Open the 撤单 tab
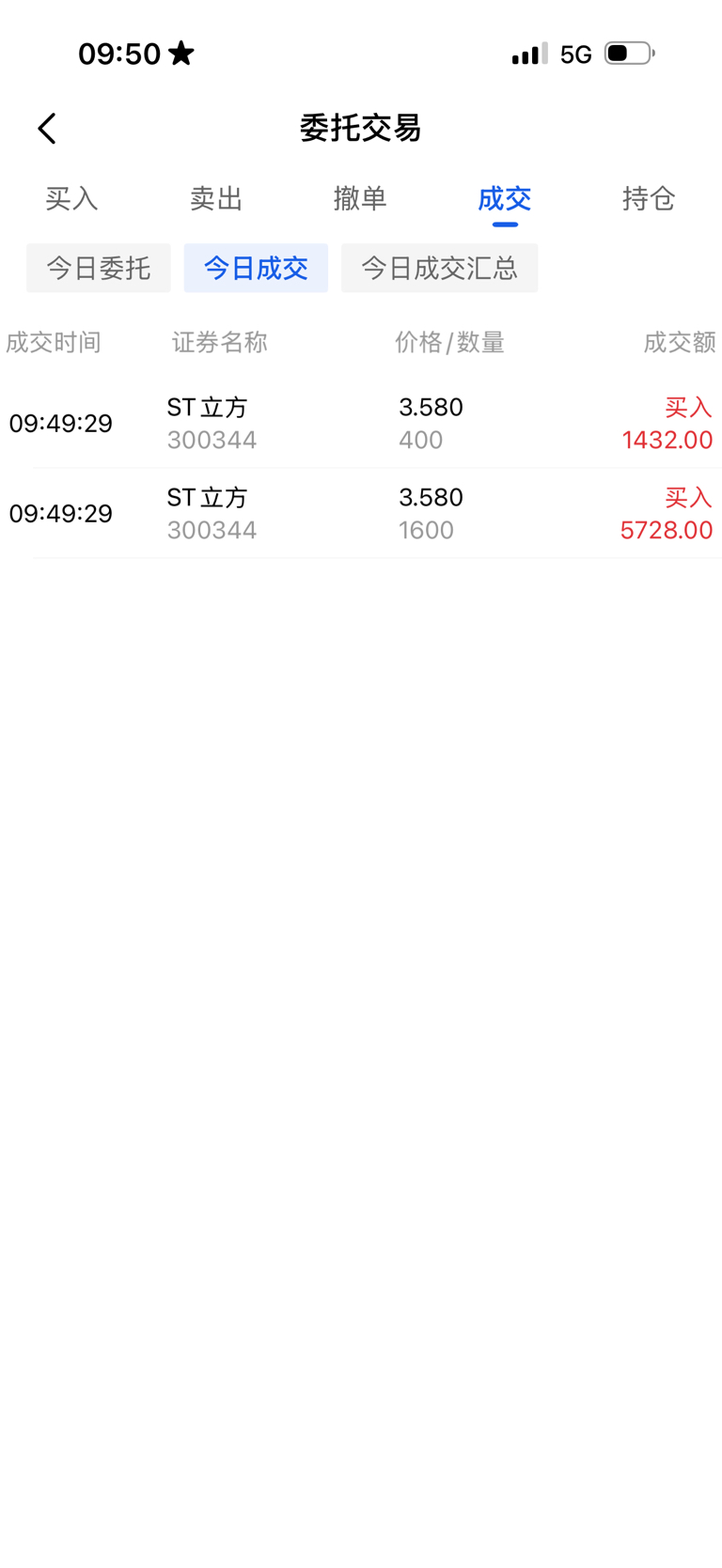 (360, 198)
